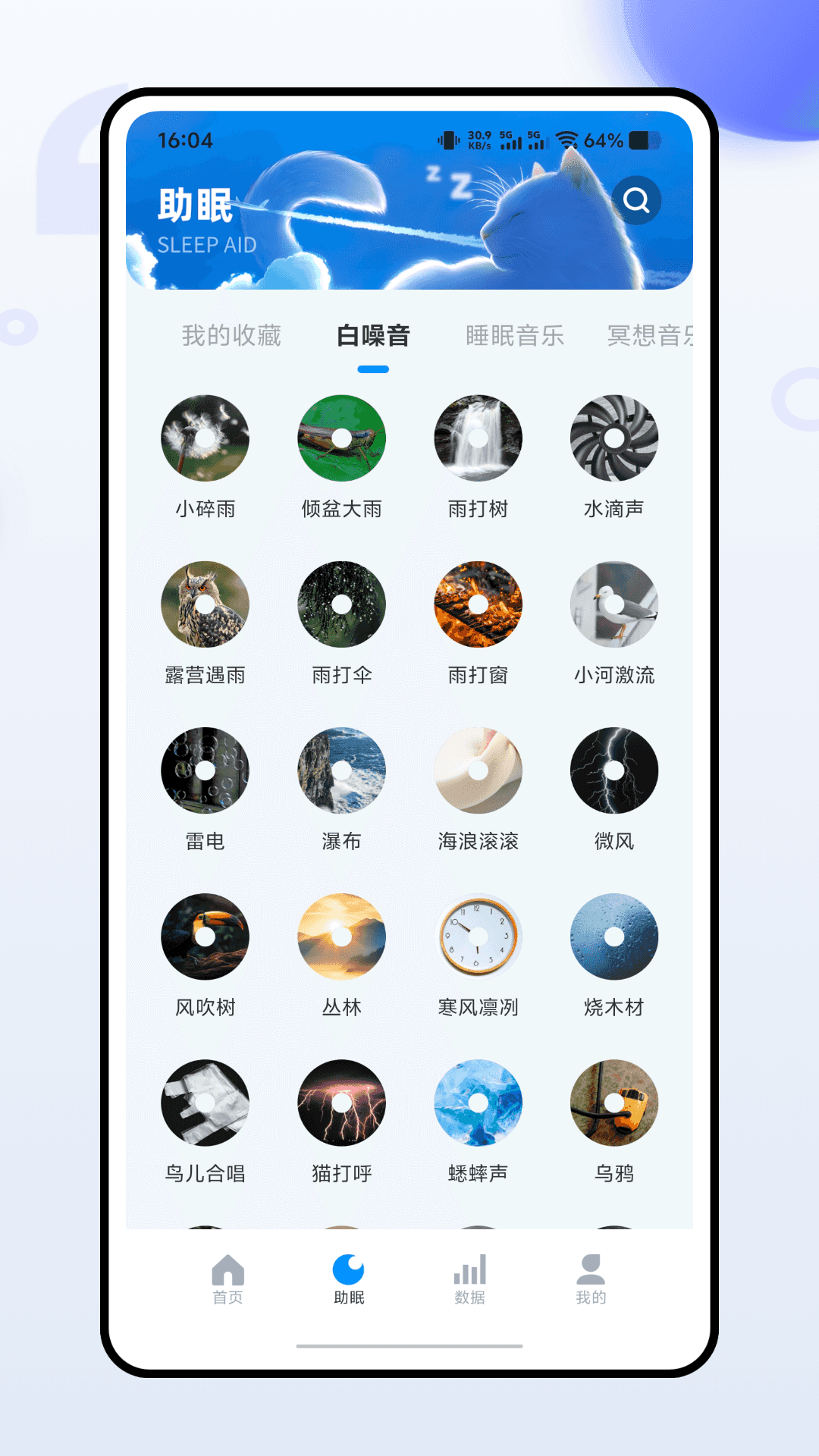Open the 寒风凛冽 cold wind sound

click(x=478, y=937)
